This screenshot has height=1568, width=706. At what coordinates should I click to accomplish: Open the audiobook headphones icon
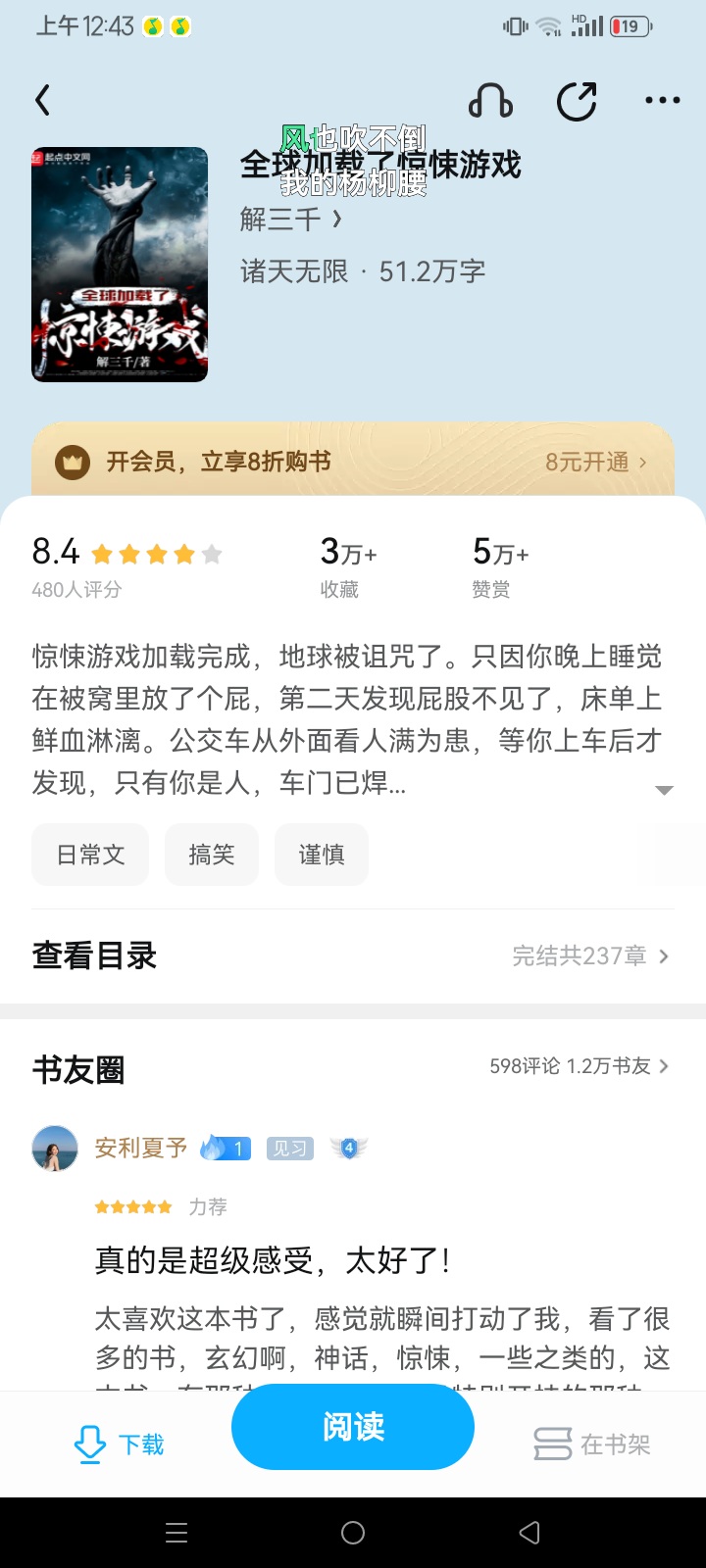[490, 100]
